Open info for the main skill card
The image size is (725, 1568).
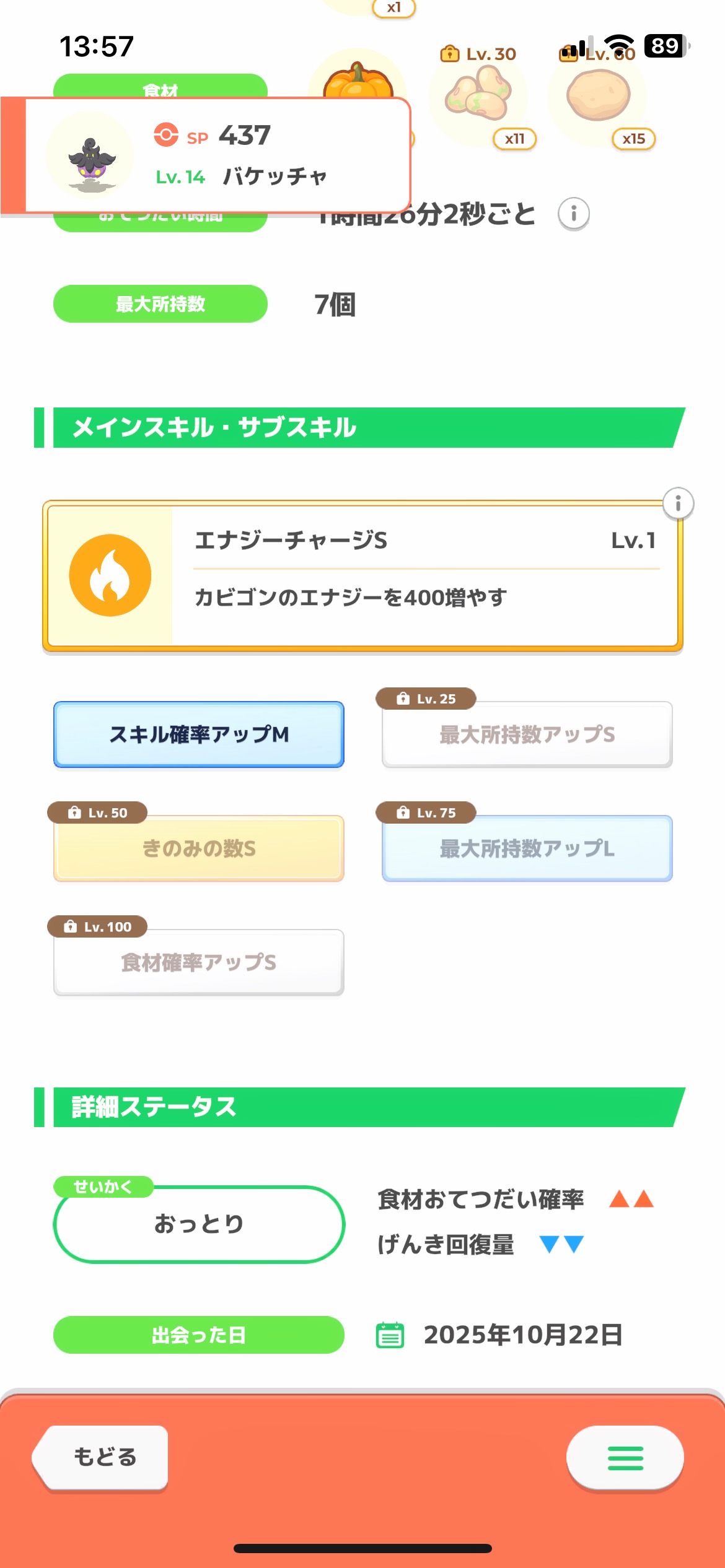(678, 503)
